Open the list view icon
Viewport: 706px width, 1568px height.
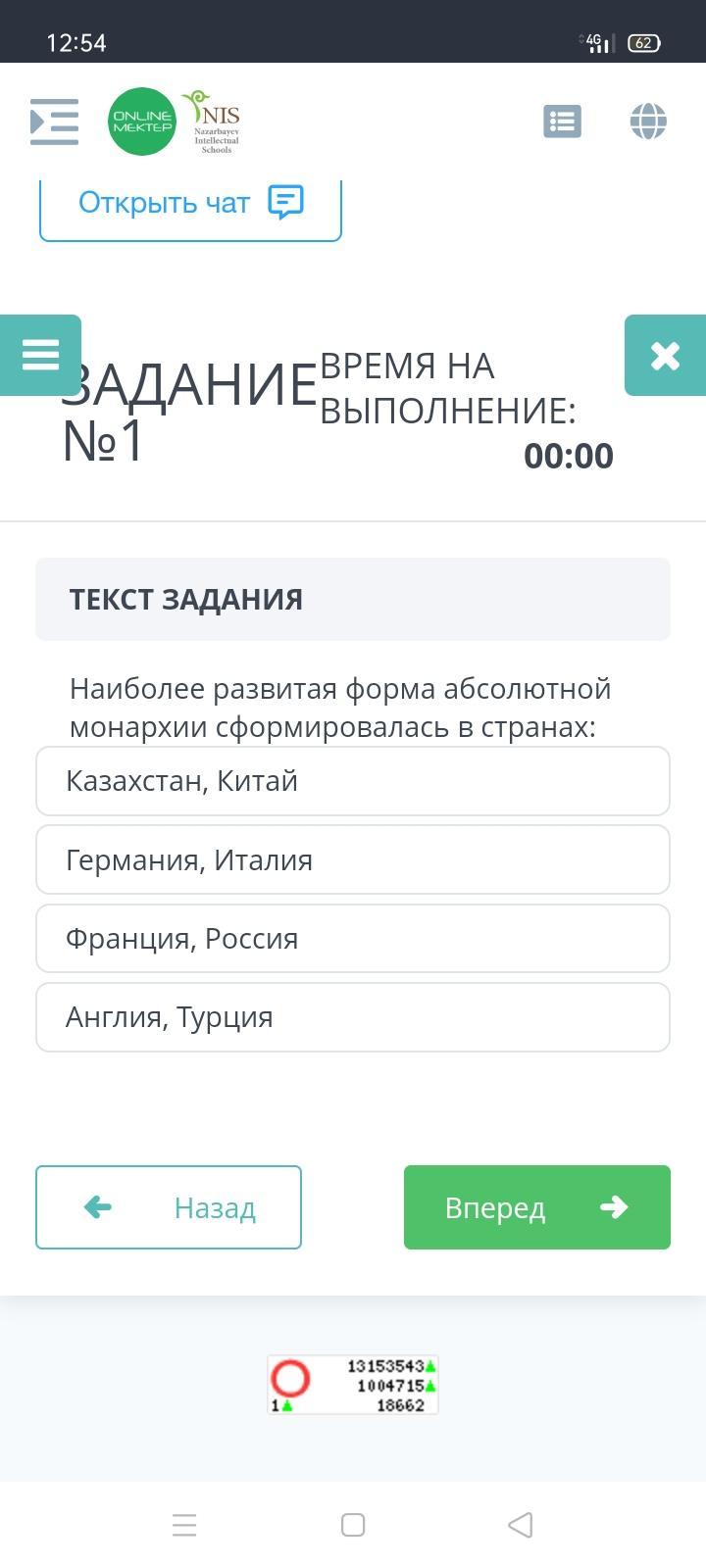pos(562,122)
